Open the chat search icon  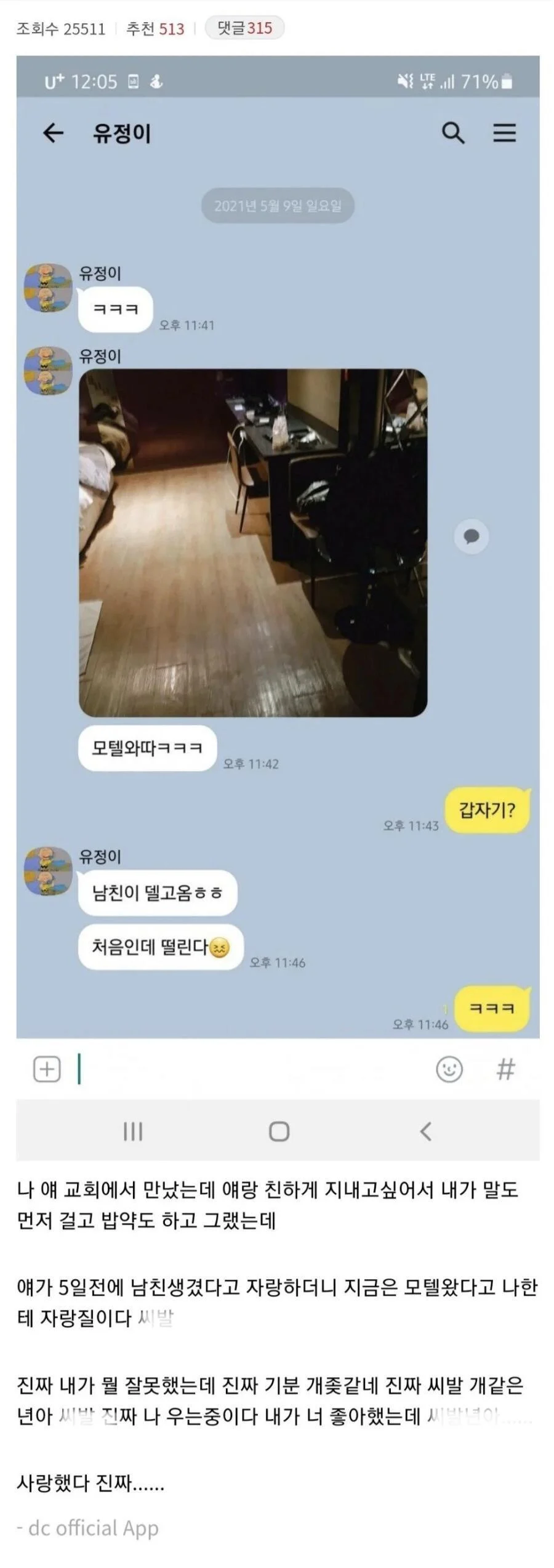coord(455,132)
